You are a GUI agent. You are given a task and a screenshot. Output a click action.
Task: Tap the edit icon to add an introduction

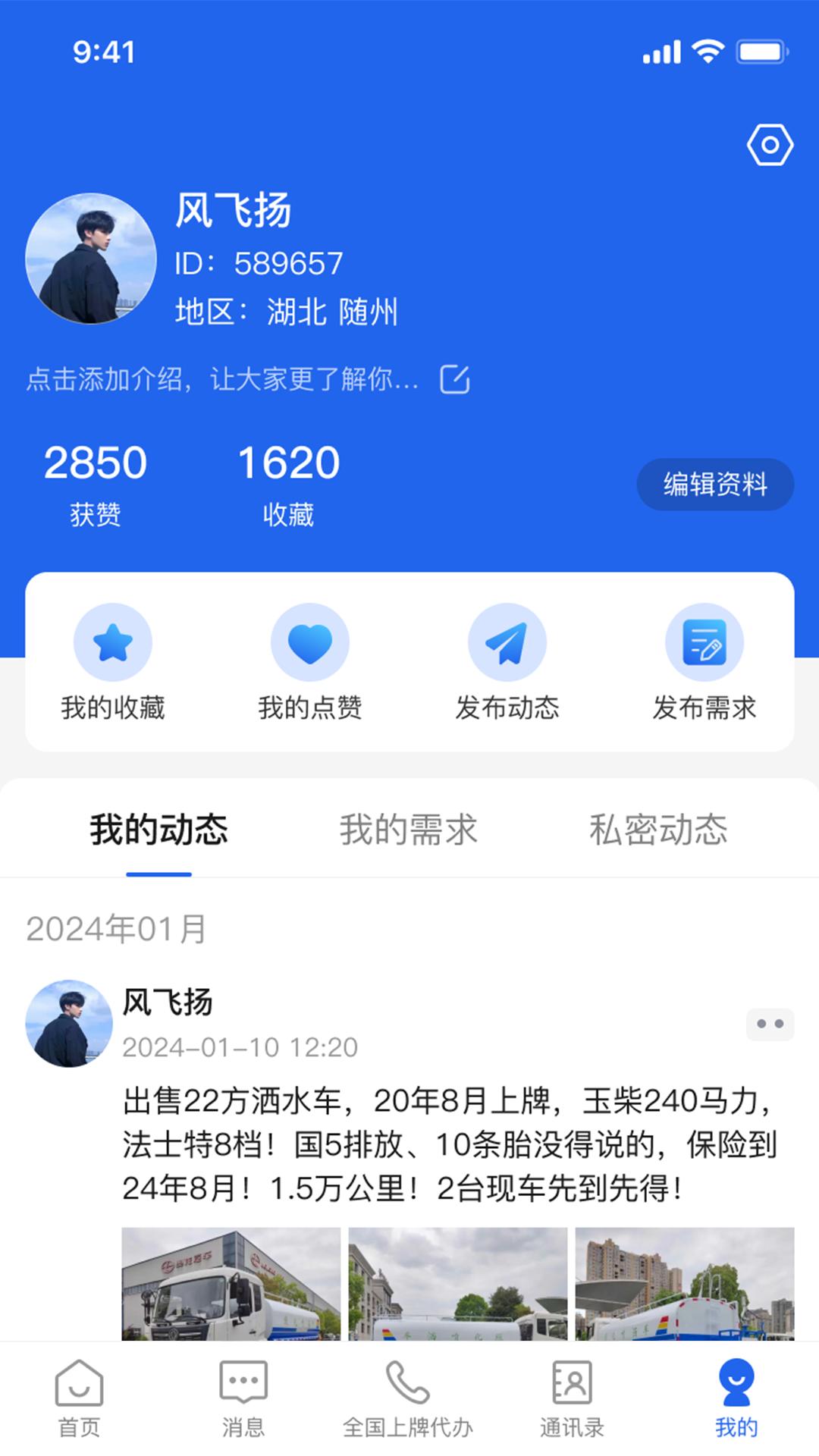455,379
